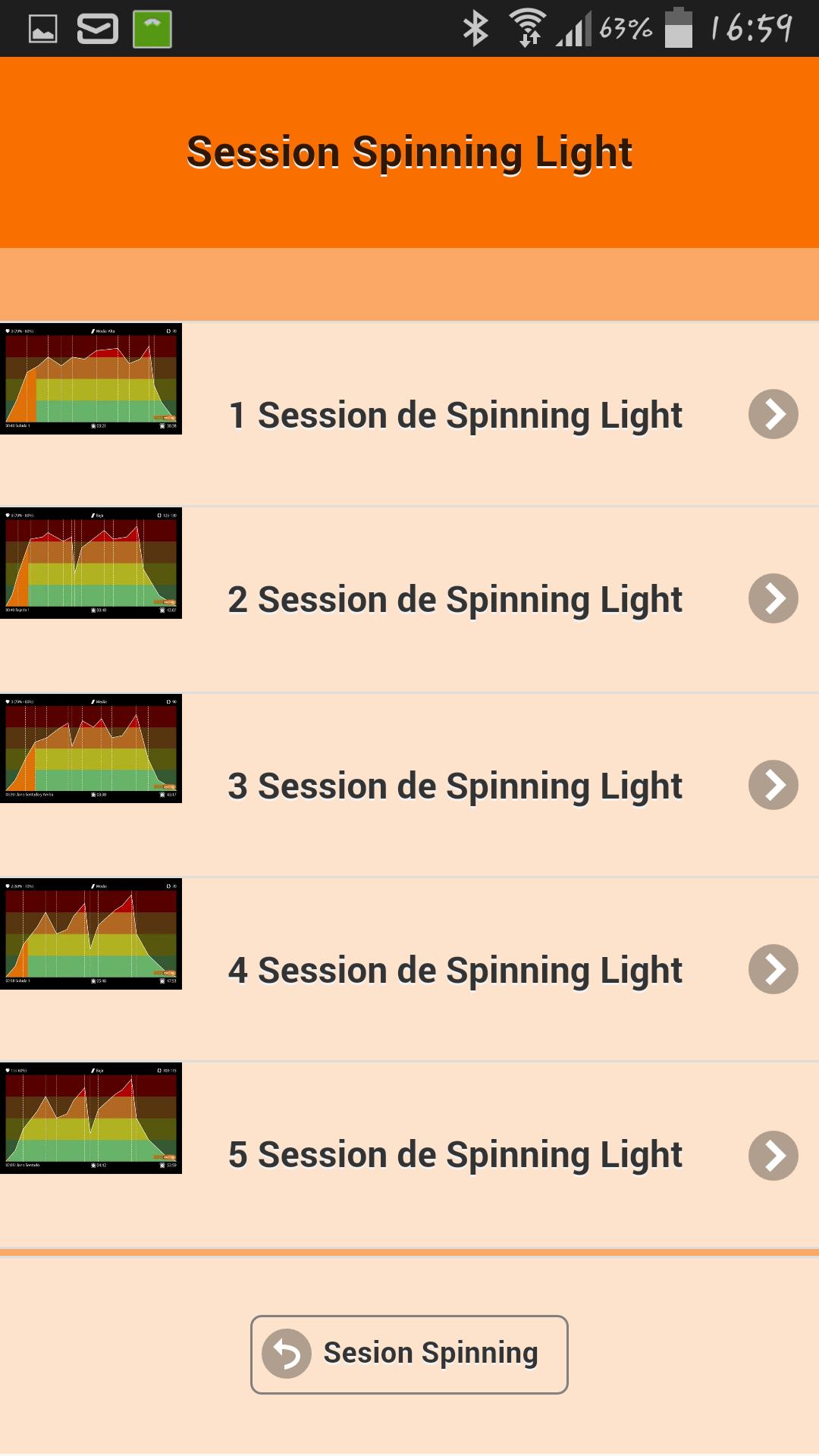The height and width of the screenshot is (1456, 819).
Task: Tap the gallery notification icon
Action: coord(42,29)
